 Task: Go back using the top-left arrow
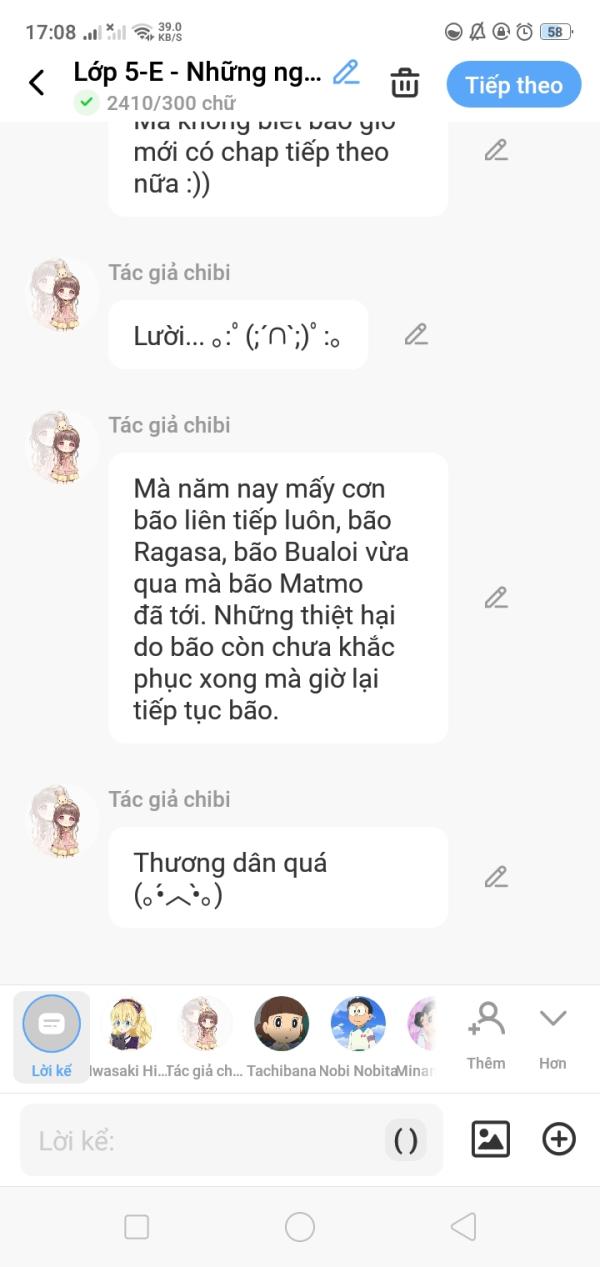click(37, 83)
